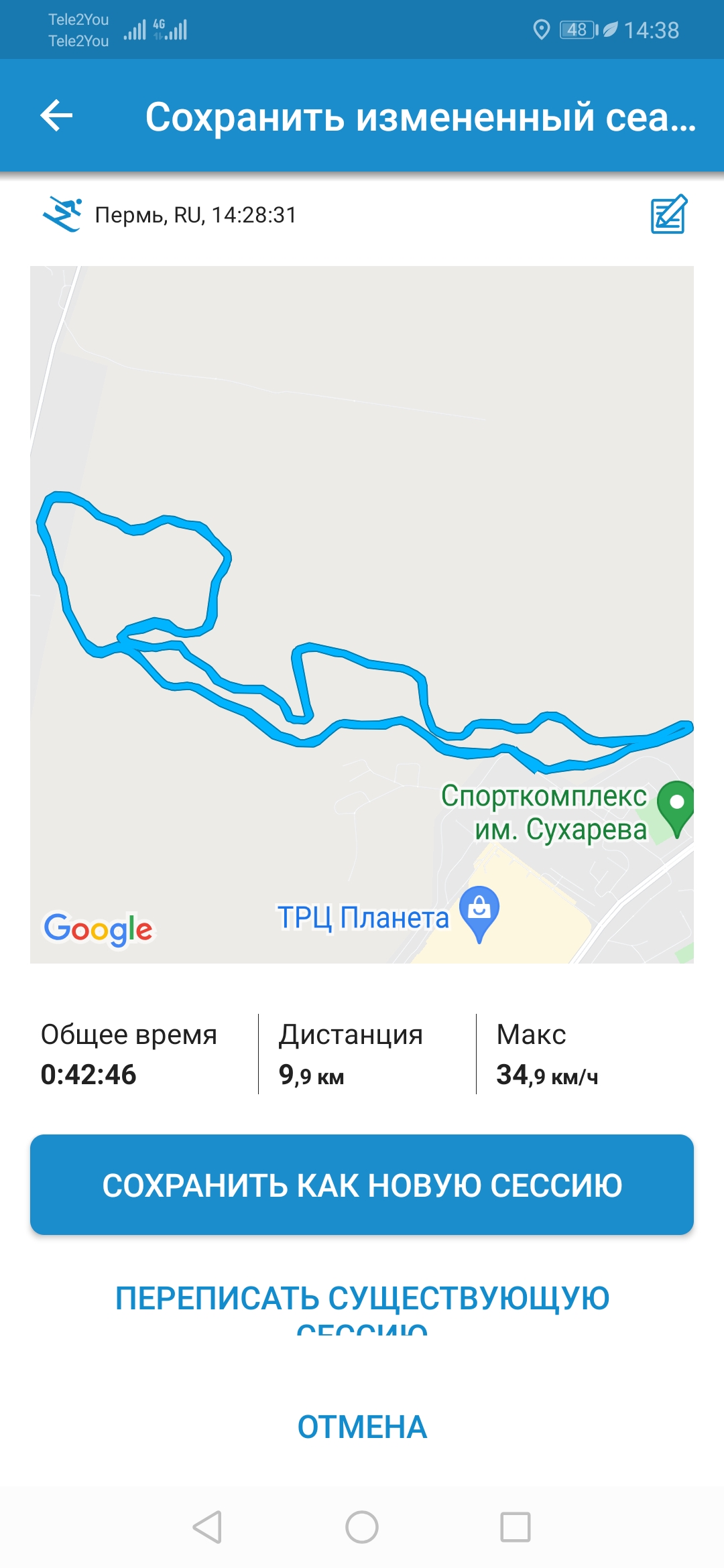Tap the system home button
The width and height of the screenshot is (724, 1568).
pyautogui.click(x=362, y=1527)
